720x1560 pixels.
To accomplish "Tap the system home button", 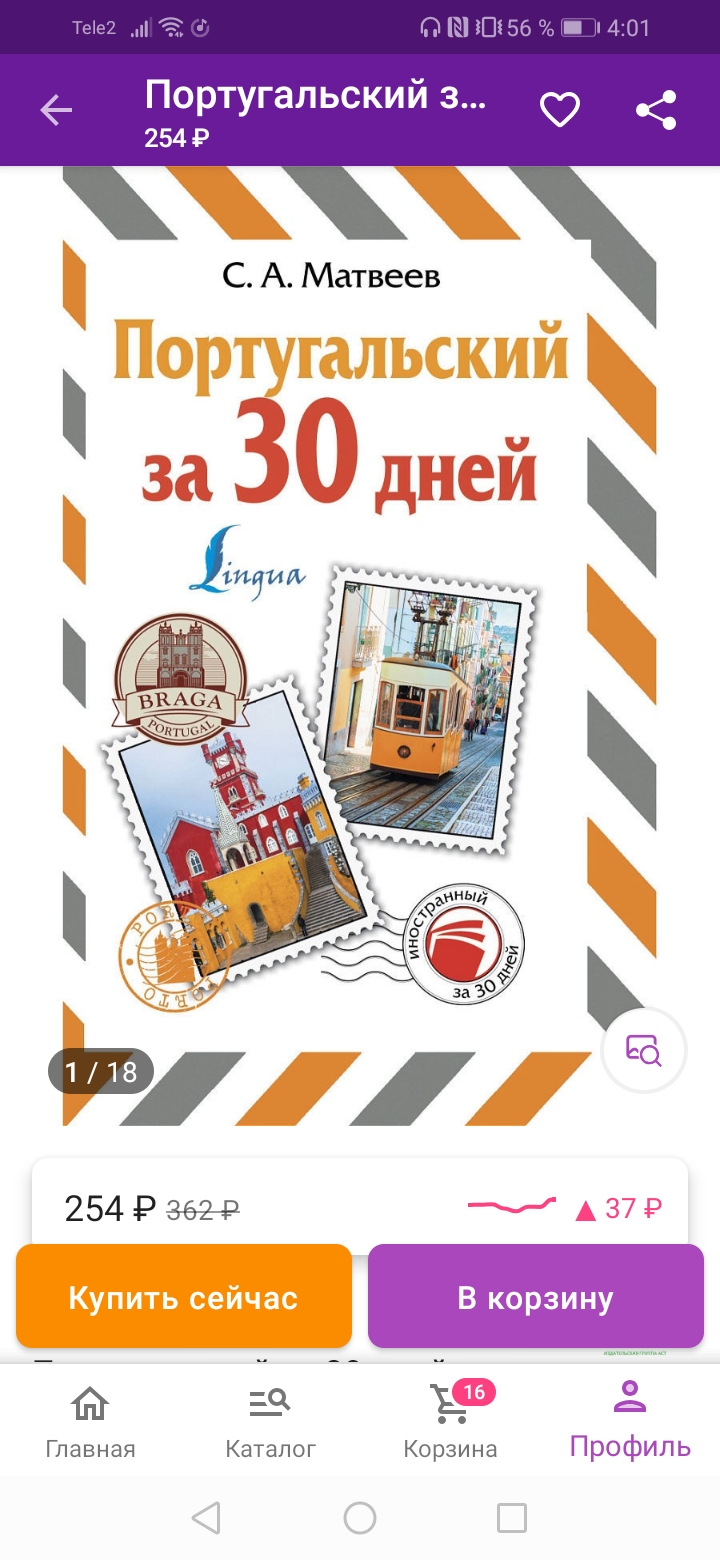I will coord(360,1518).
